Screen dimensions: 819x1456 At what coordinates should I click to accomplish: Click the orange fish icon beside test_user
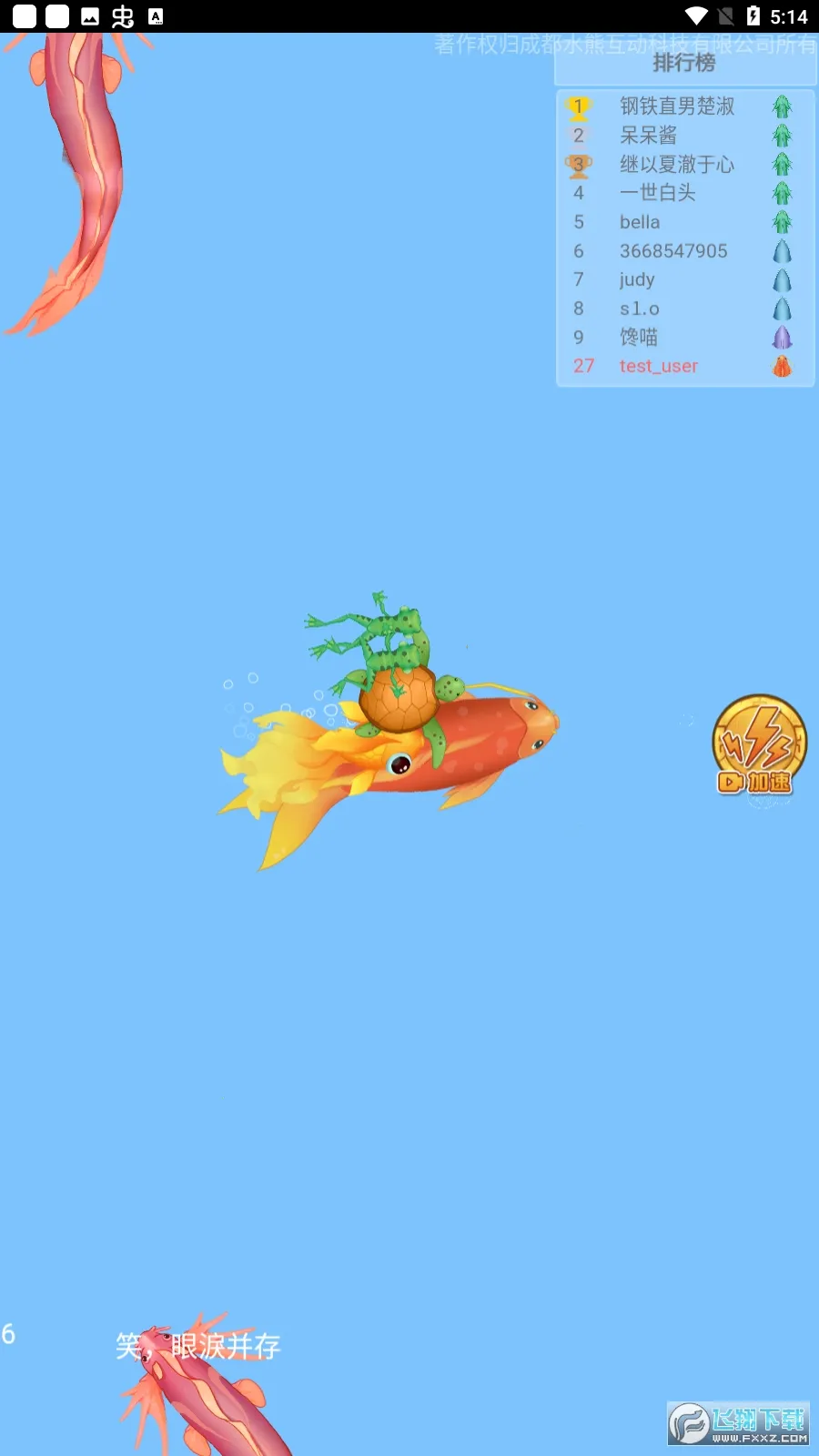pyautogui.click(x=782, y=367)
